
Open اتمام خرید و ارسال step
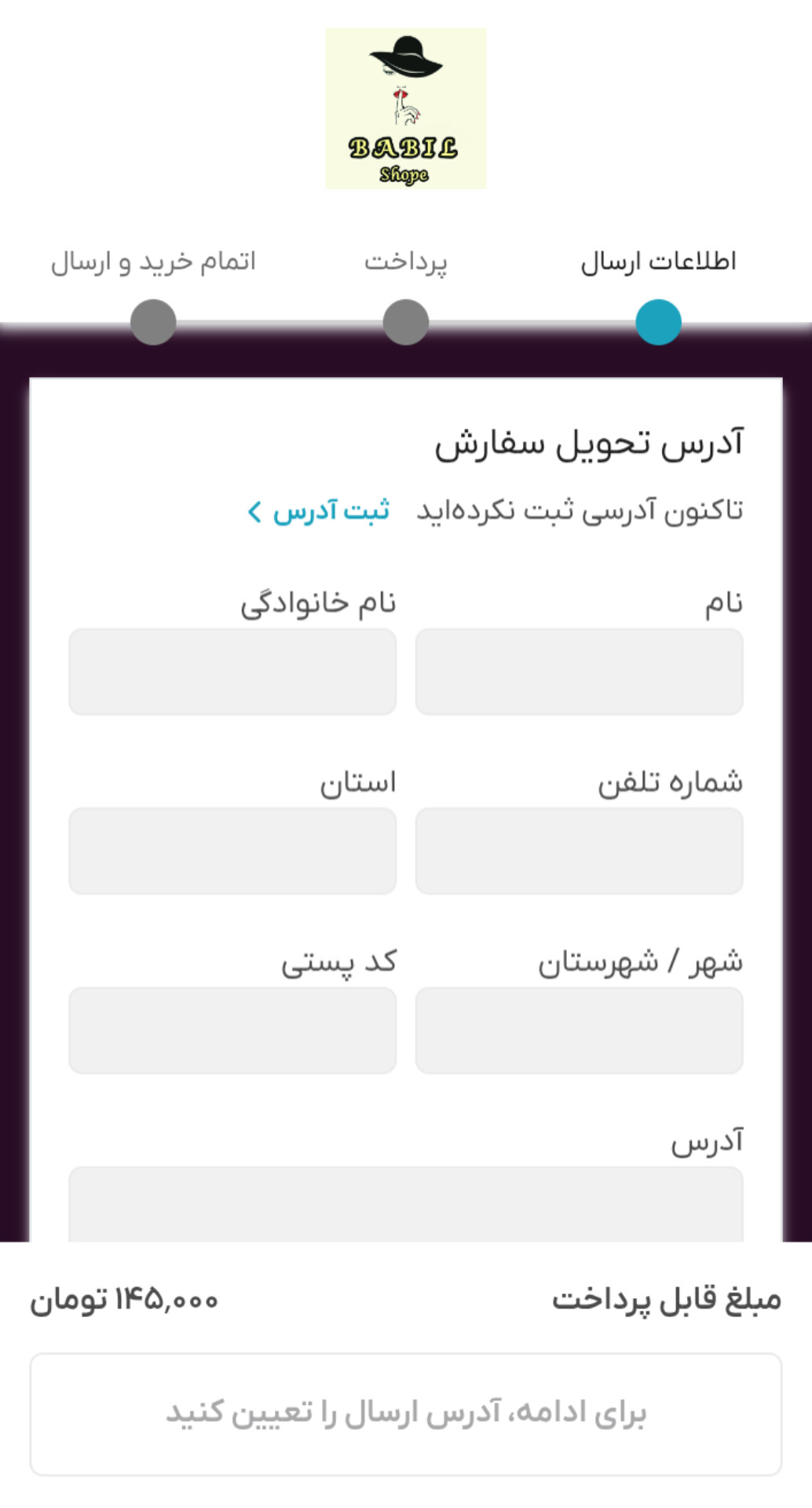pyautogui.click(x=154, y=261)
